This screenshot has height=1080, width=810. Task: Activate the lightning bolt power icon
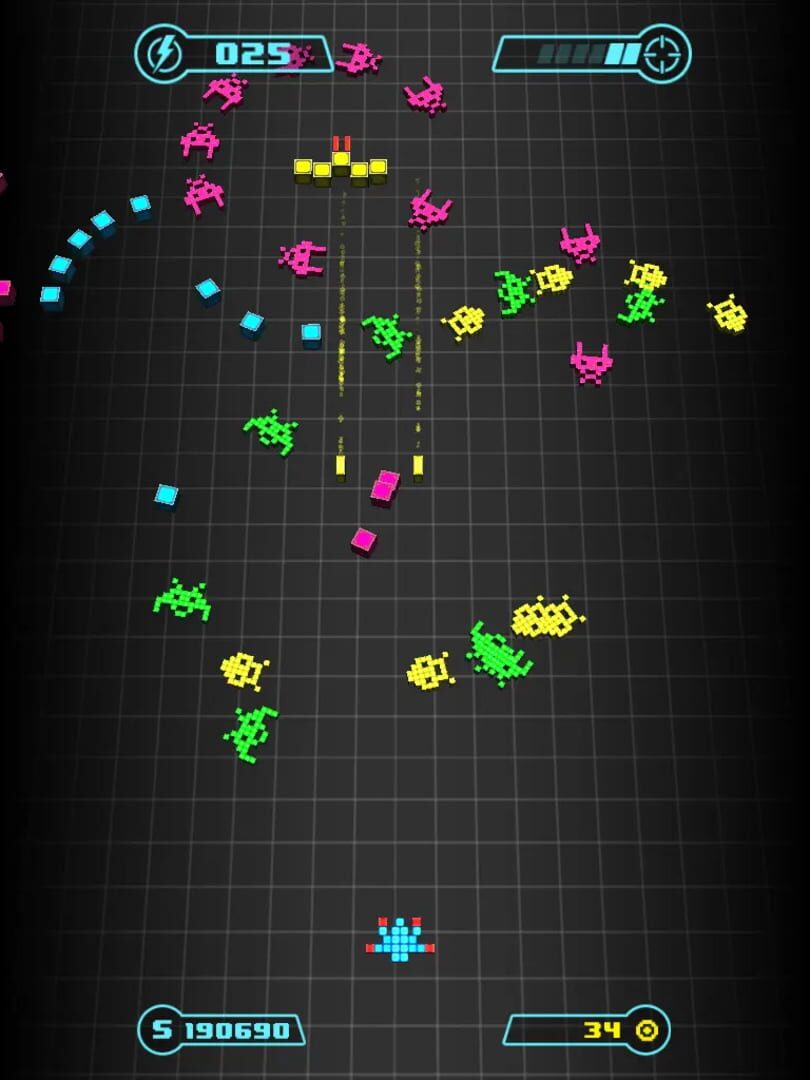click(x=163, y=53)
